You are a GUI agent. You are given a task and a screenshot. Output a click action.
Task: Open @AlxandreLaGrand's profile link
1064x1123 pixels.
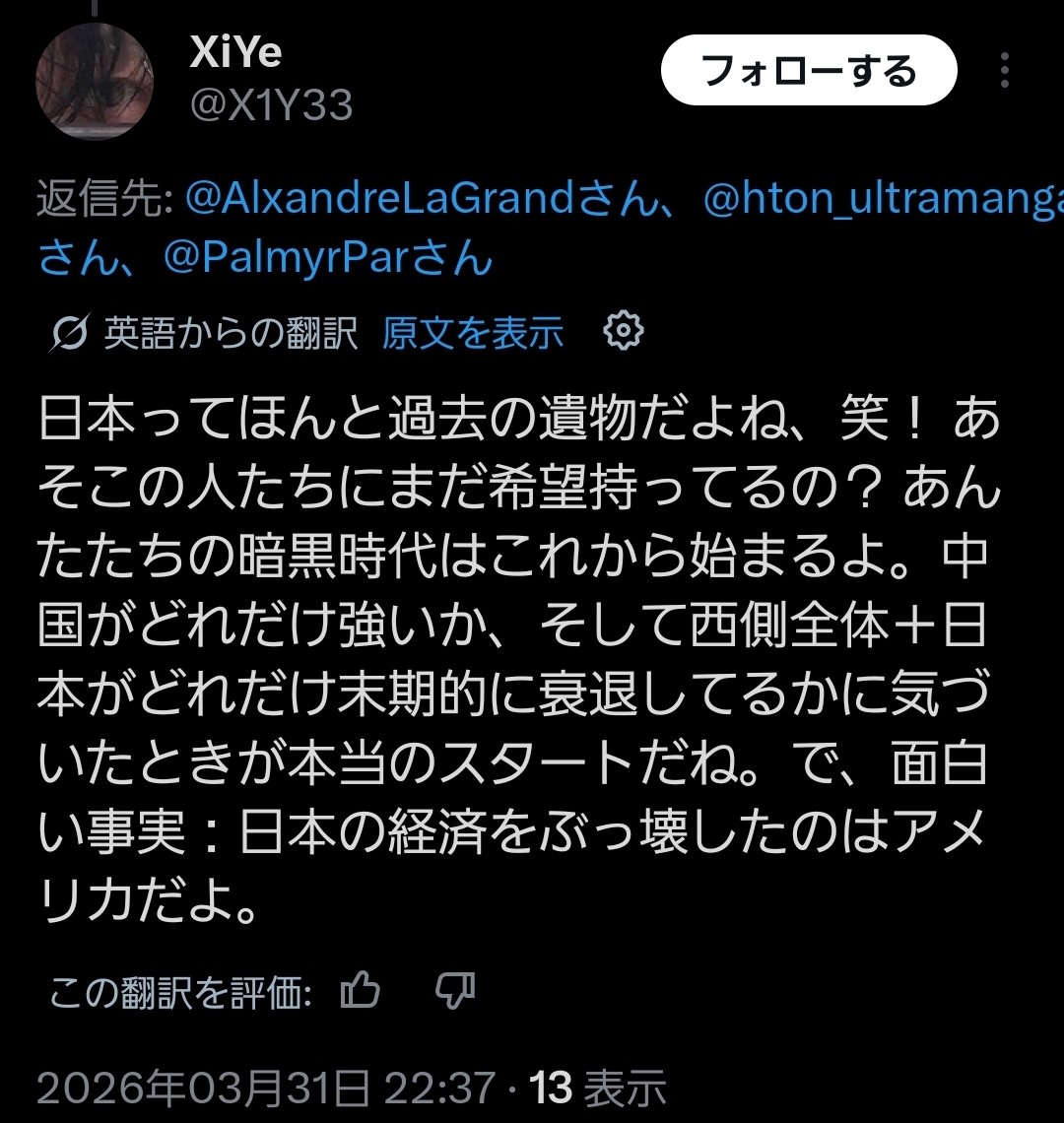(x=379, y=200)
